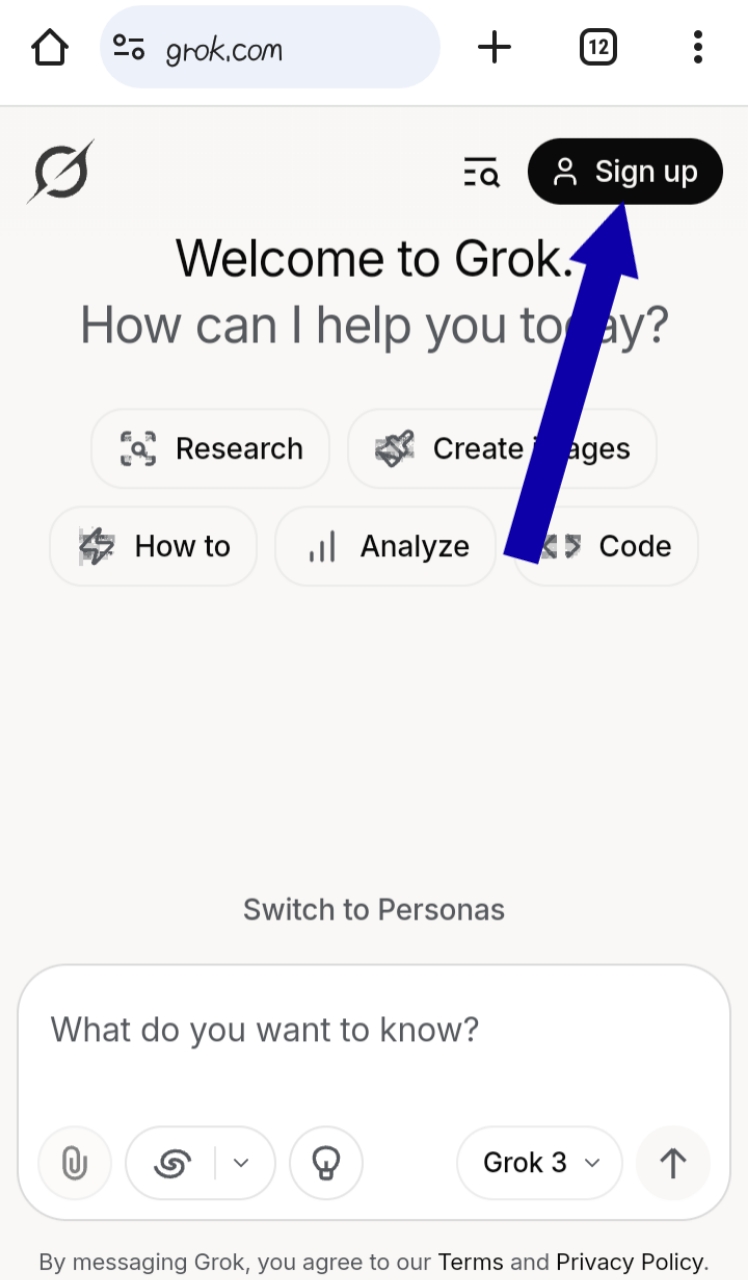Select the How to chip
Screen dimensions: 748x1280
[x=153, y=546]
